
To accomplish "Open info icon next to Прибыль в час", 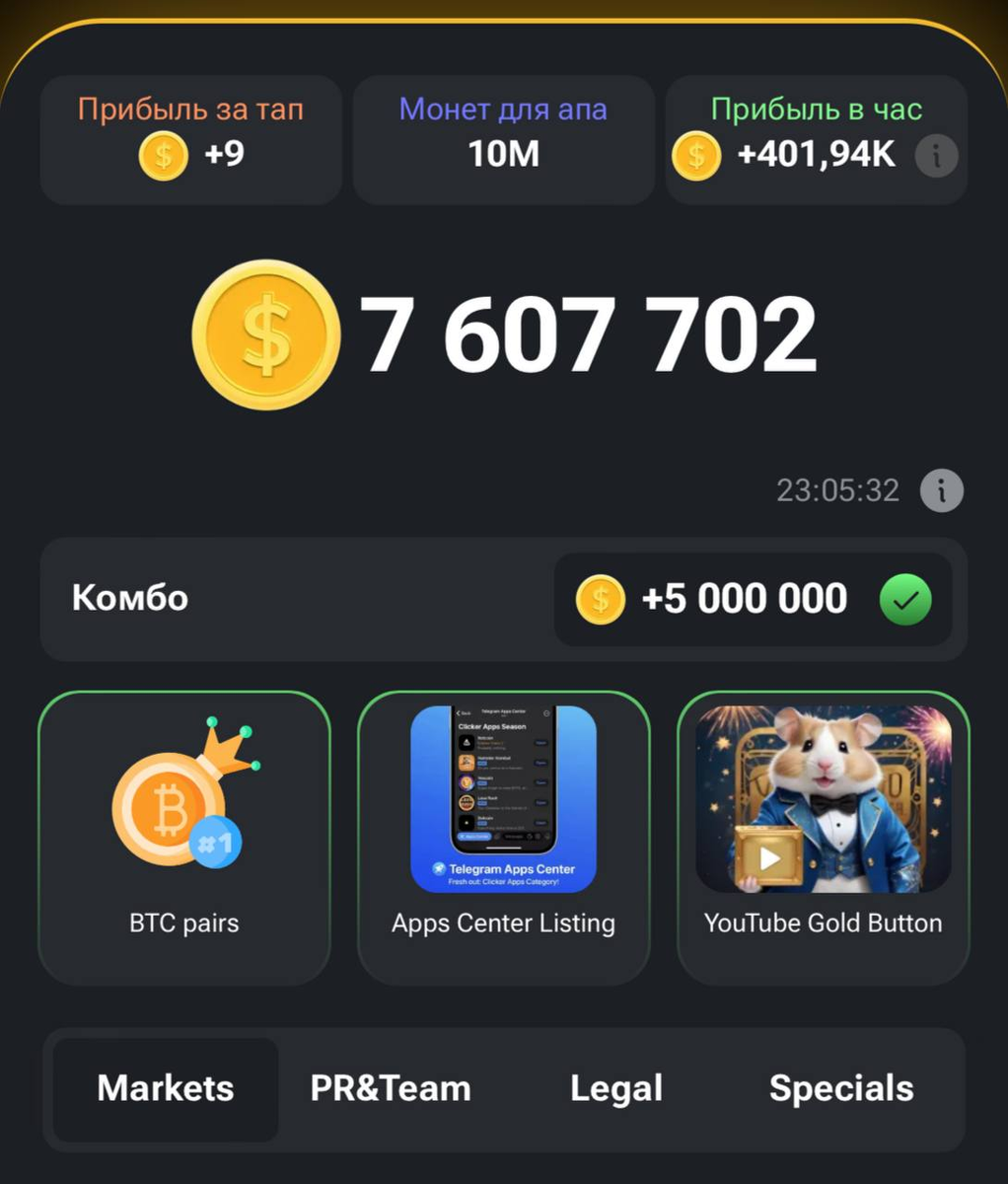I will pos(936,156).
